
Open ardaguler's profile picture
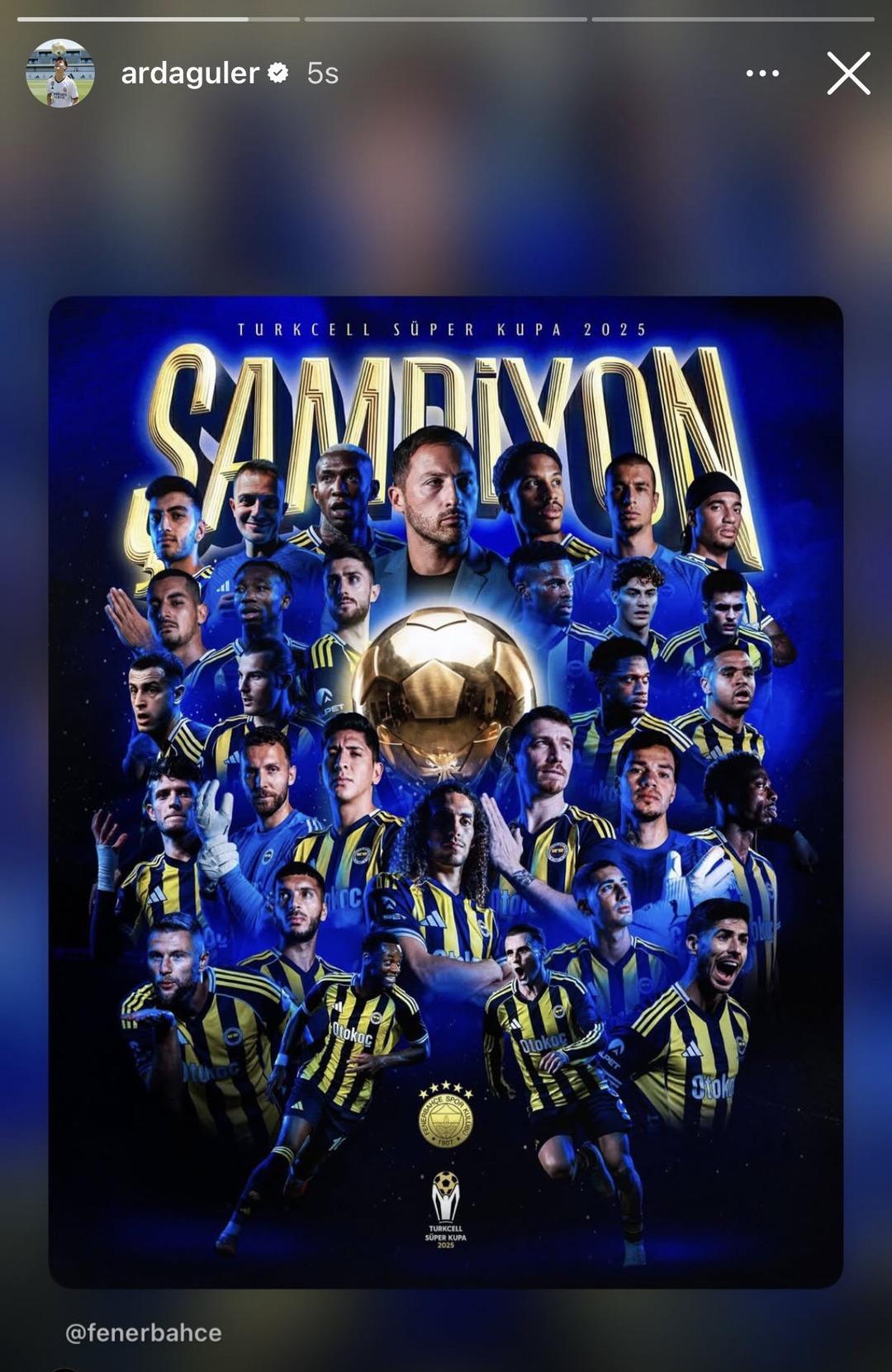[62, 73]
